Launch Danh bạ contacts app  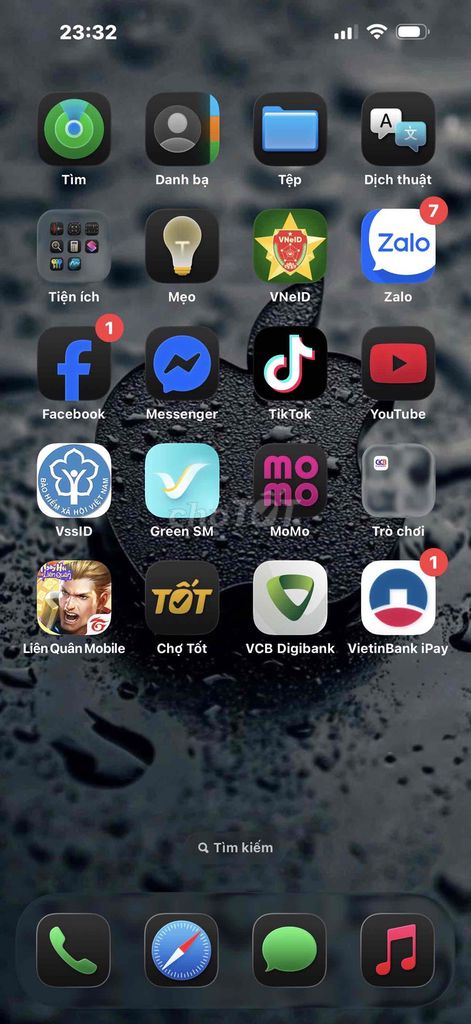pyautogui.click(x=182, y=129)
